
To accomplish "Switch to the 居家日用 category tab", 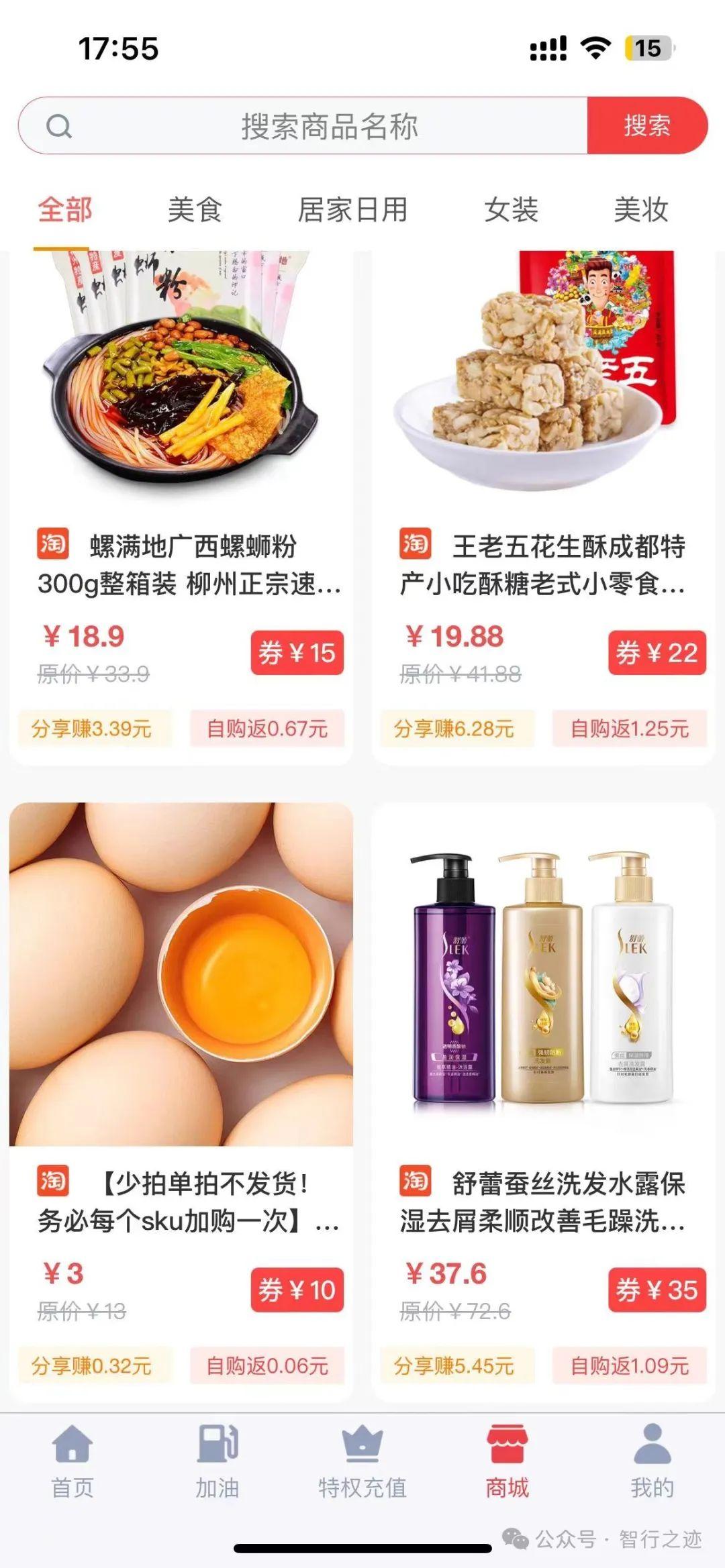I will pyautogui.click(x=352, y=210).
